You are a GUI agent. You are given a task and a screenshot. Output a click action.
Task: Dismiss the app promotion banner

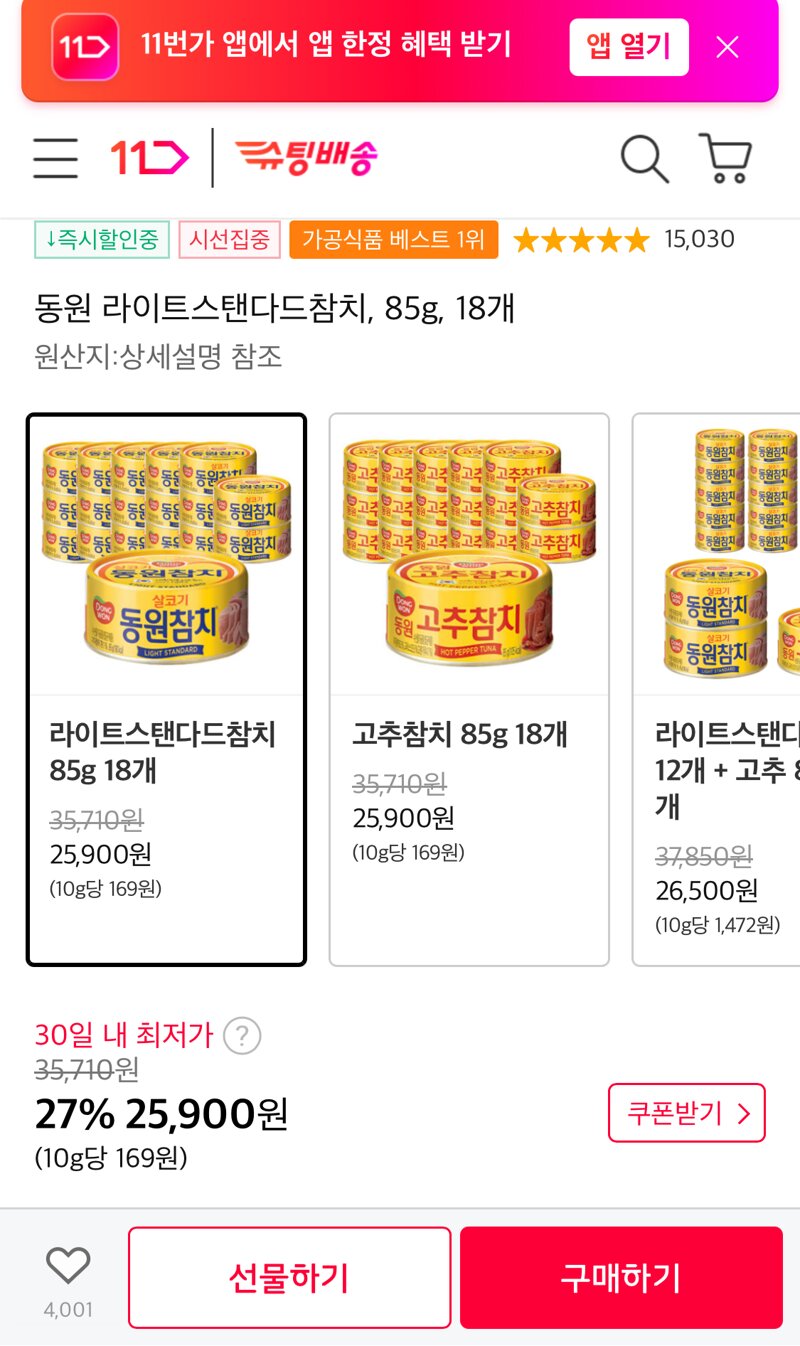tap(727, 47)
